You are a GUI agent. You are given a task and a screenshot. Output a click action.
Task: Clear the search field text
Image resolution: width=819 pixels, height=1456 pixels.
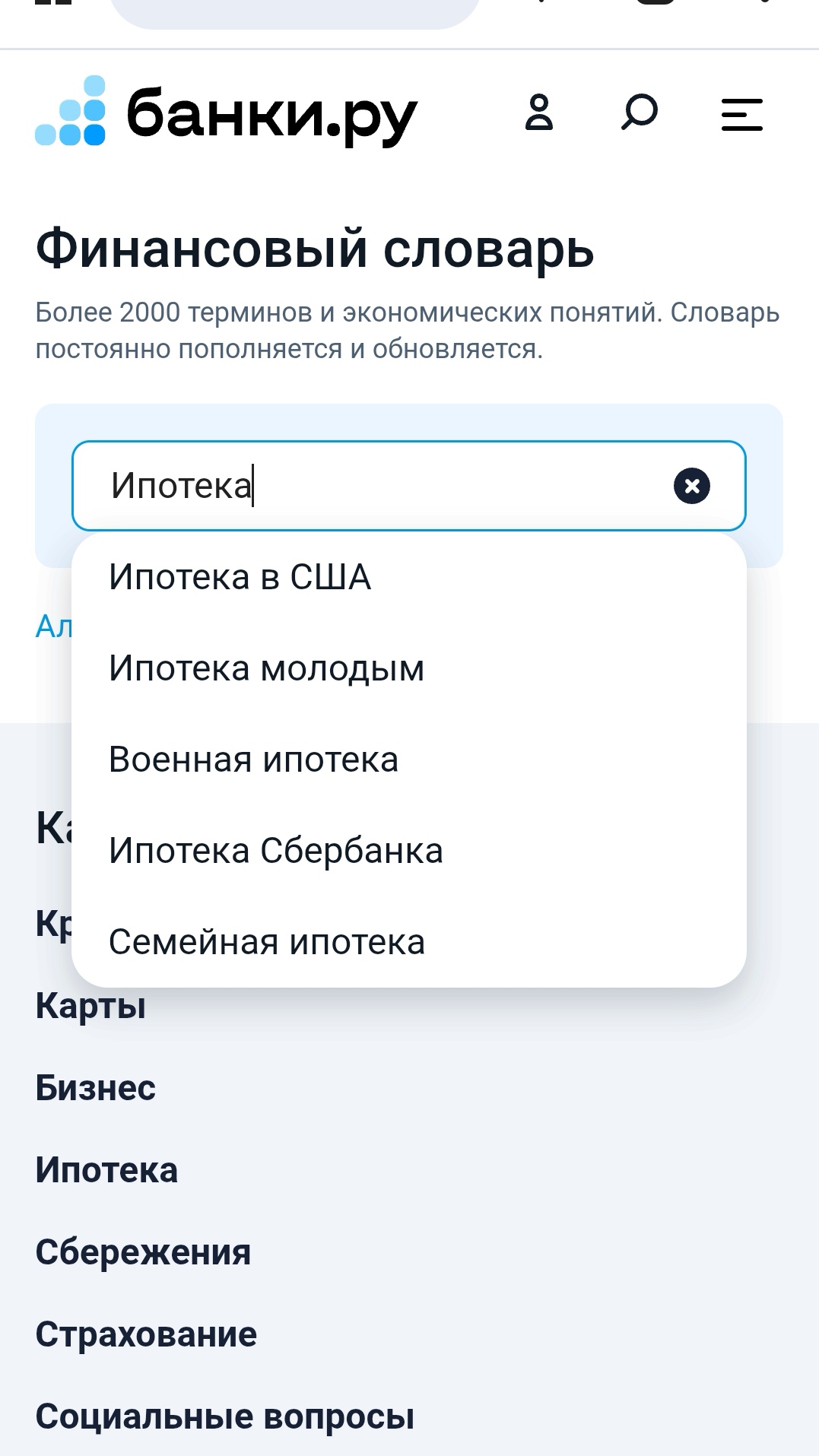tap(691, 486)
